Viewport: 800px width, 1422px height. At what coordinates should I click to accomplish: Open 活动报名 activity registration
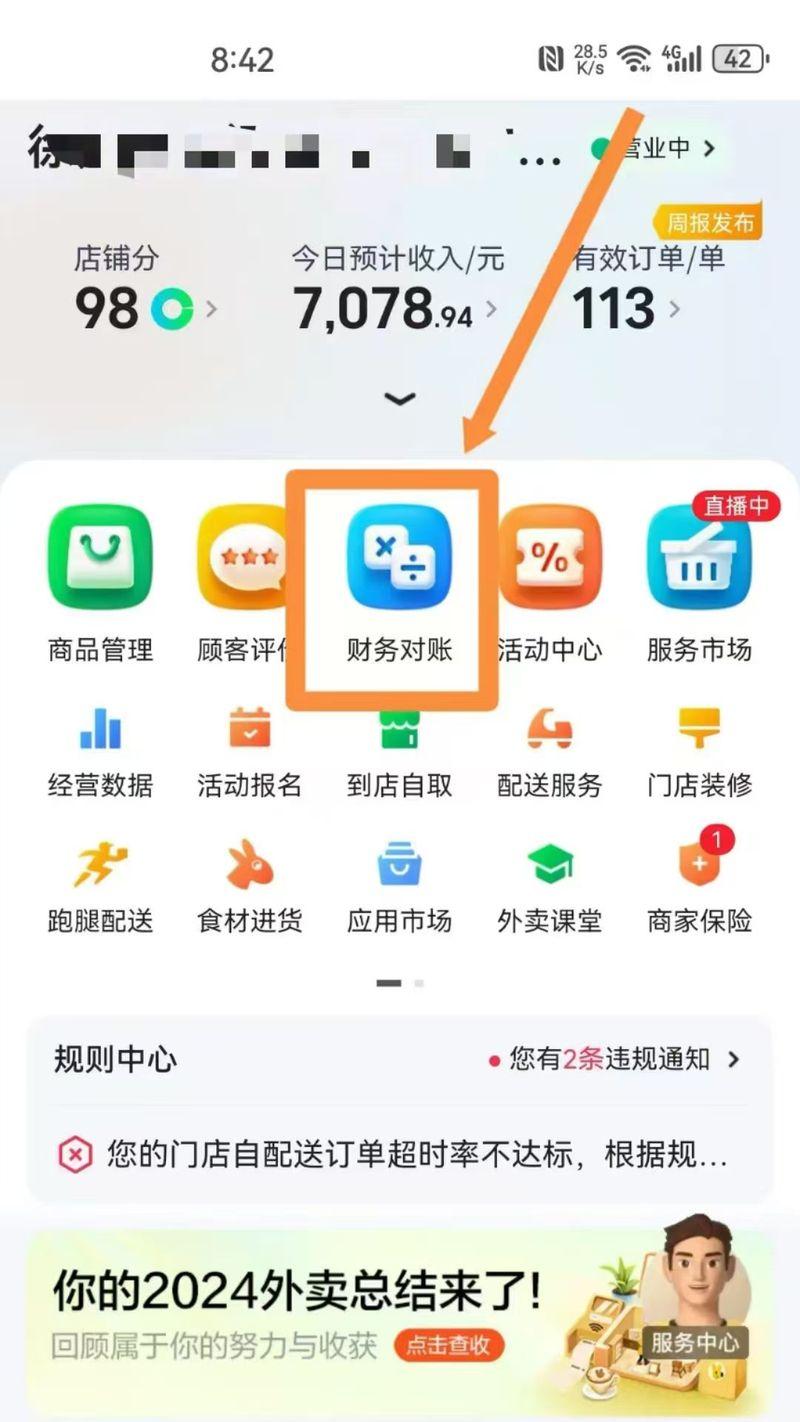(249, 752)
